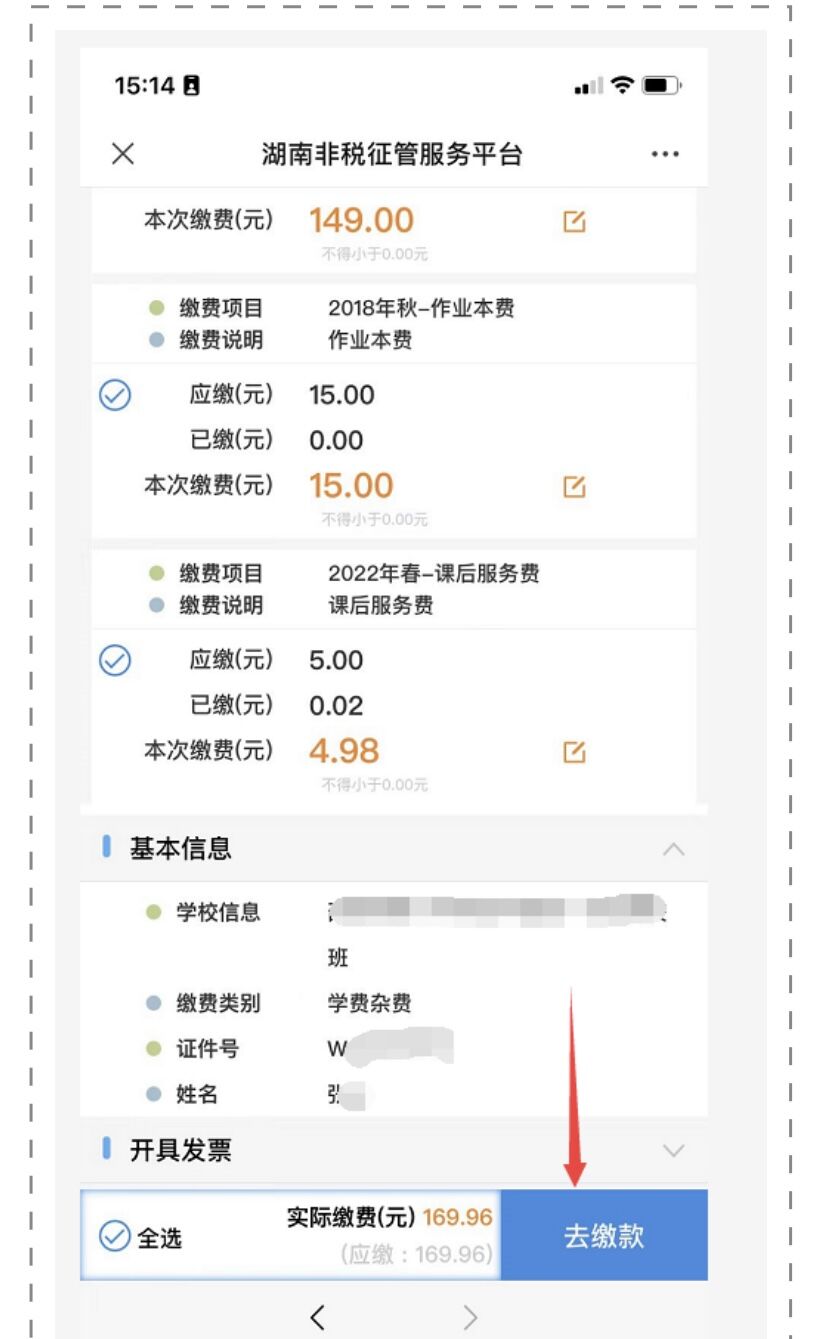Image resolution: width=827 pixels, height=1339 pixels.
Task: Edit the 149.00 payment amount
Action: (x=574, y=221)
